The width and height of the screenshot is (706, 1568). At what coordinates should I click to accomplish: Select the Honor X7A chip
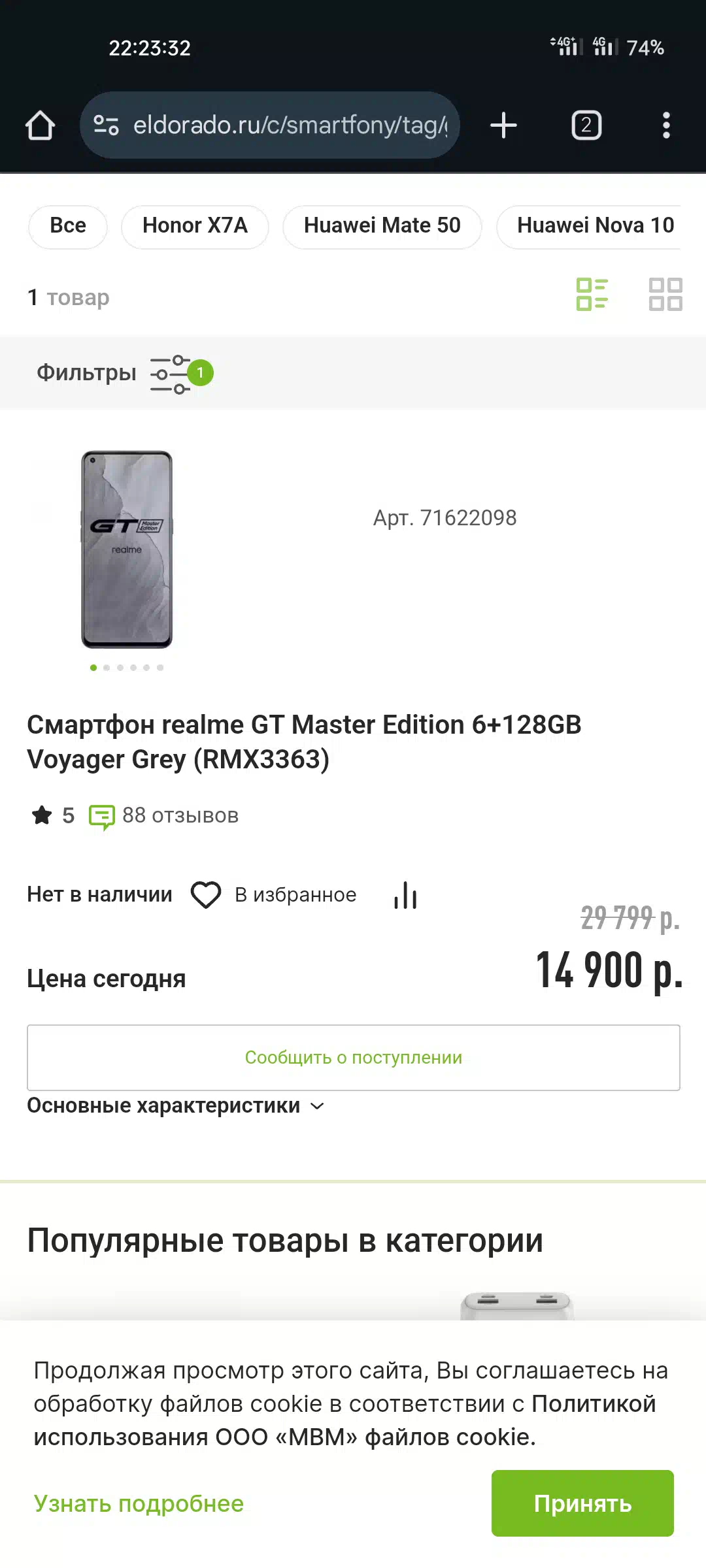point(195,226)
